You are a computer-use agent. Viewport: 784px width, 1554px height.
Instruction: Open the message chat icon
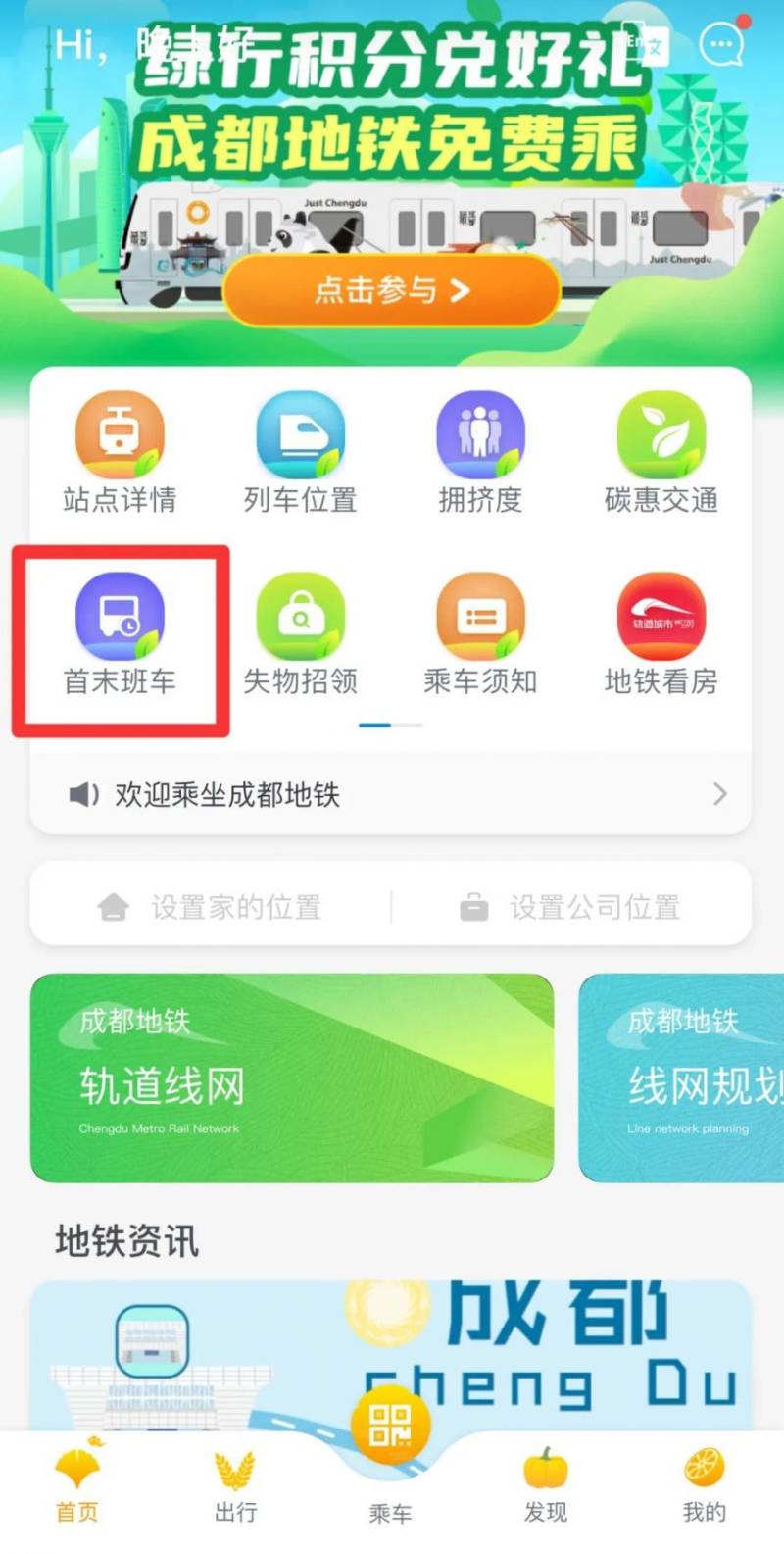tap(723, 43)
